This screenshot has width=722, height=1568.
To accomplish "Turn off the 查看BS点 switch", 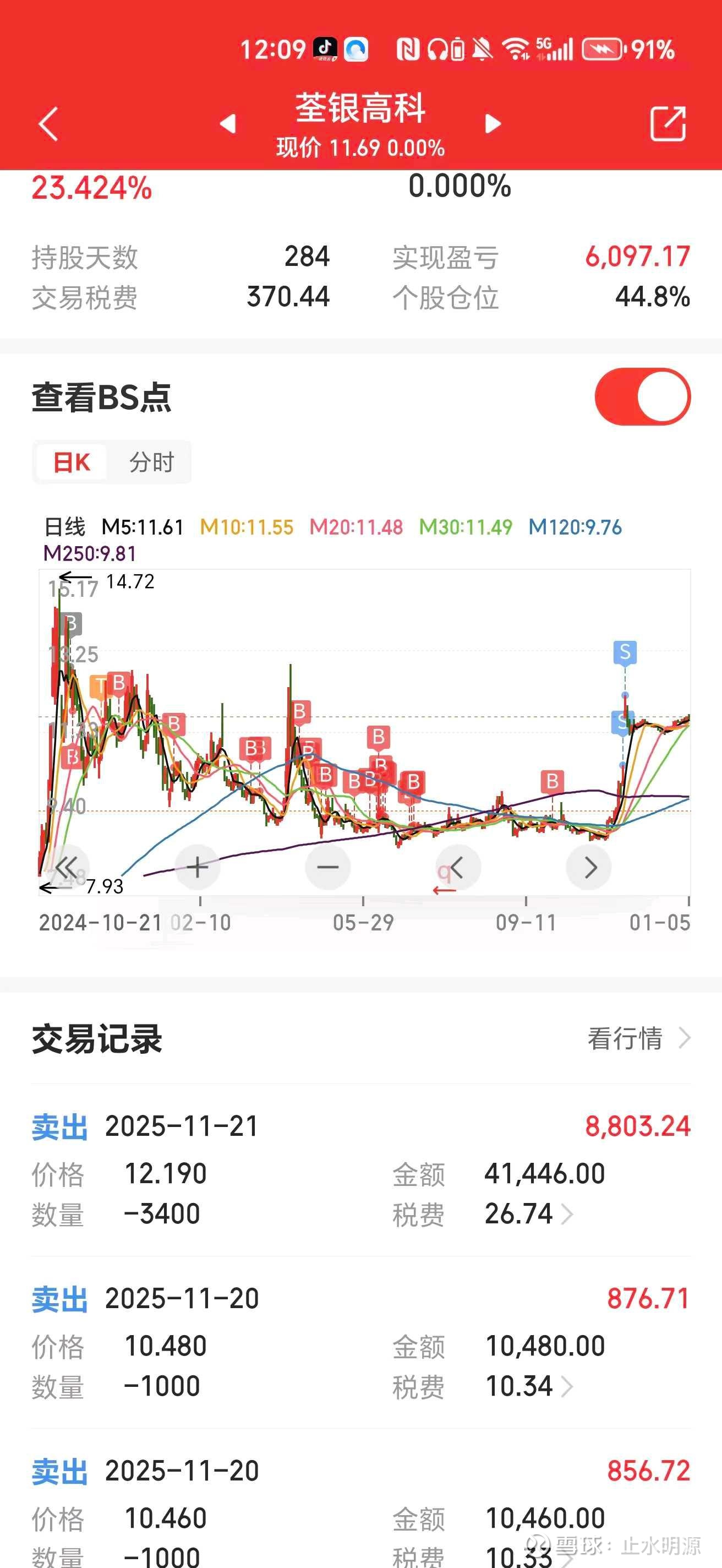I will tap(642, 397).
